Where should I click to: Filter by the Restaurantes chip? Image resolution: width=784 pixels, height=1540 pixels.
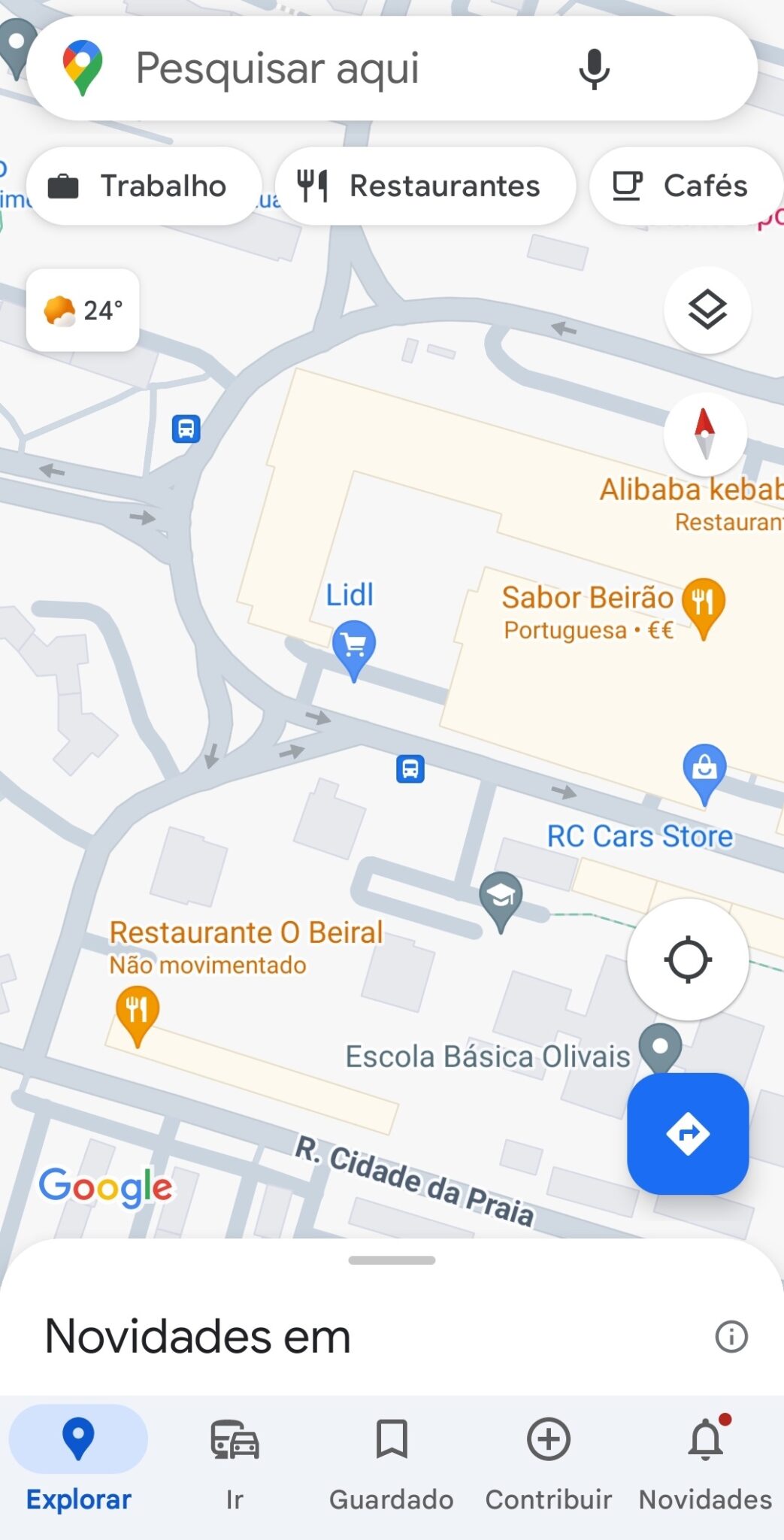coord(425,186)
